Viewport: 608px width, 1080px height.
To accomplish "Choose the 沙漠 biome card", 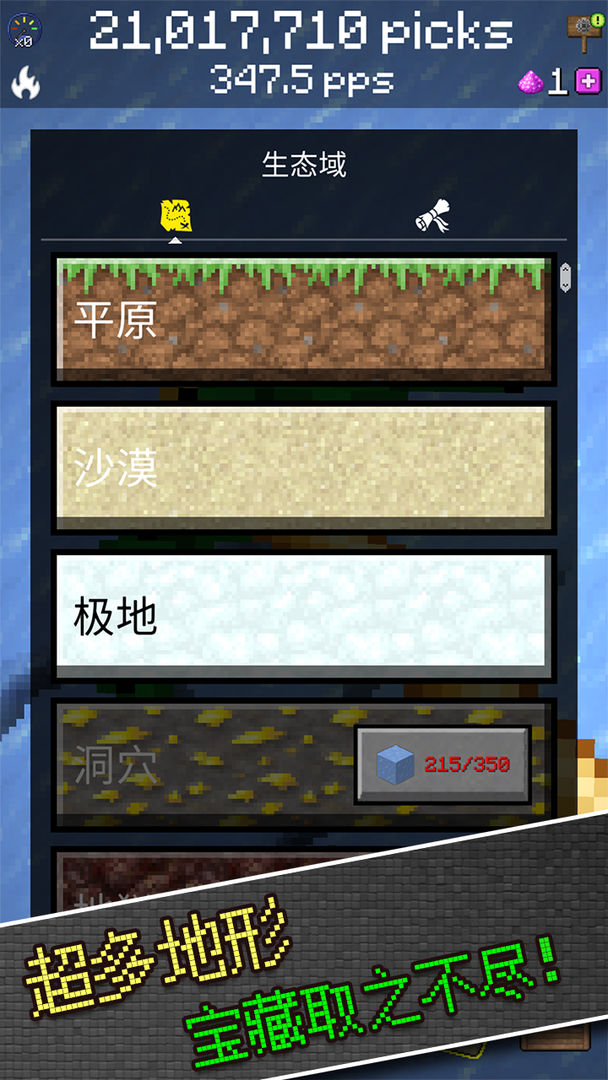I will (300, 467).
